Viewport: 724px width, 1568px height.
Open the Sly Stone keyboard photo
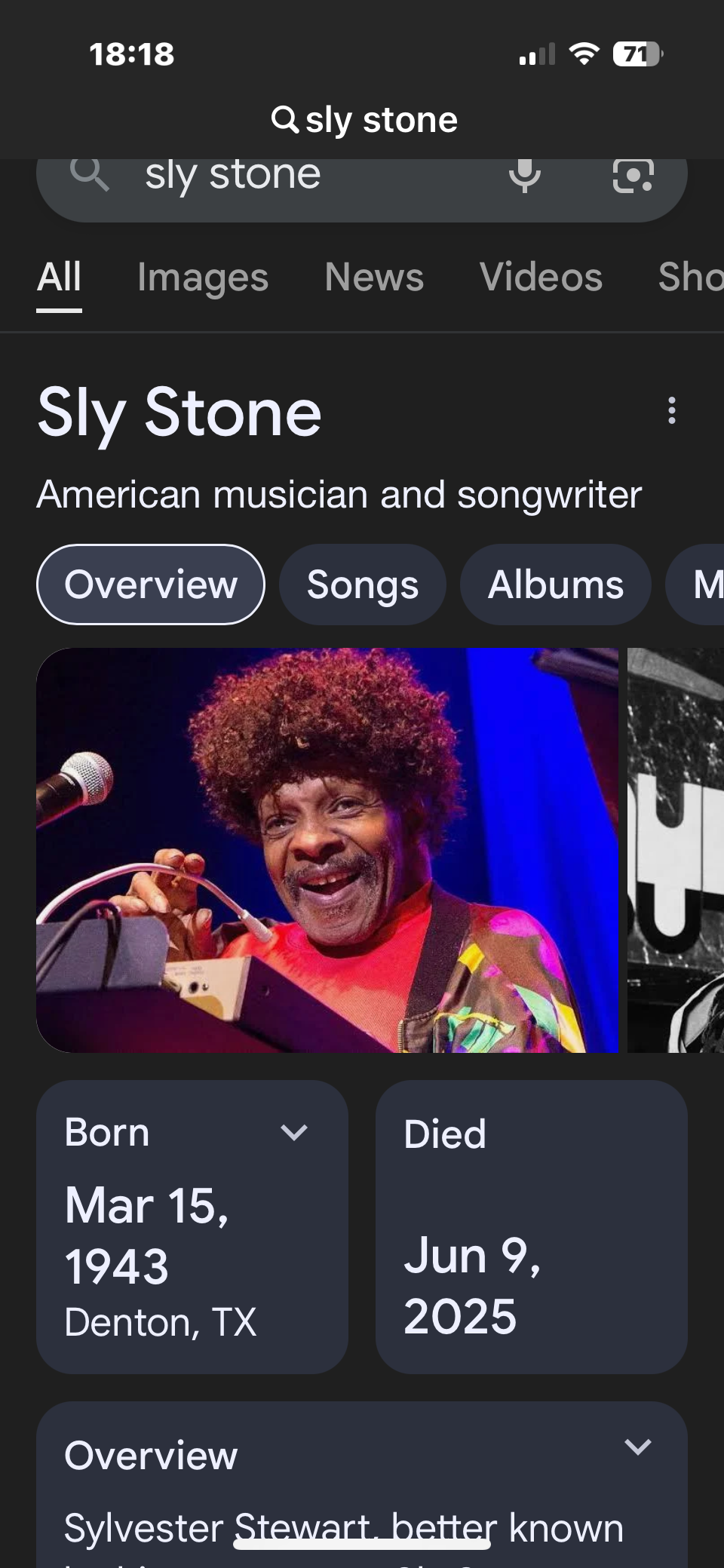click(x=327, y=850)
